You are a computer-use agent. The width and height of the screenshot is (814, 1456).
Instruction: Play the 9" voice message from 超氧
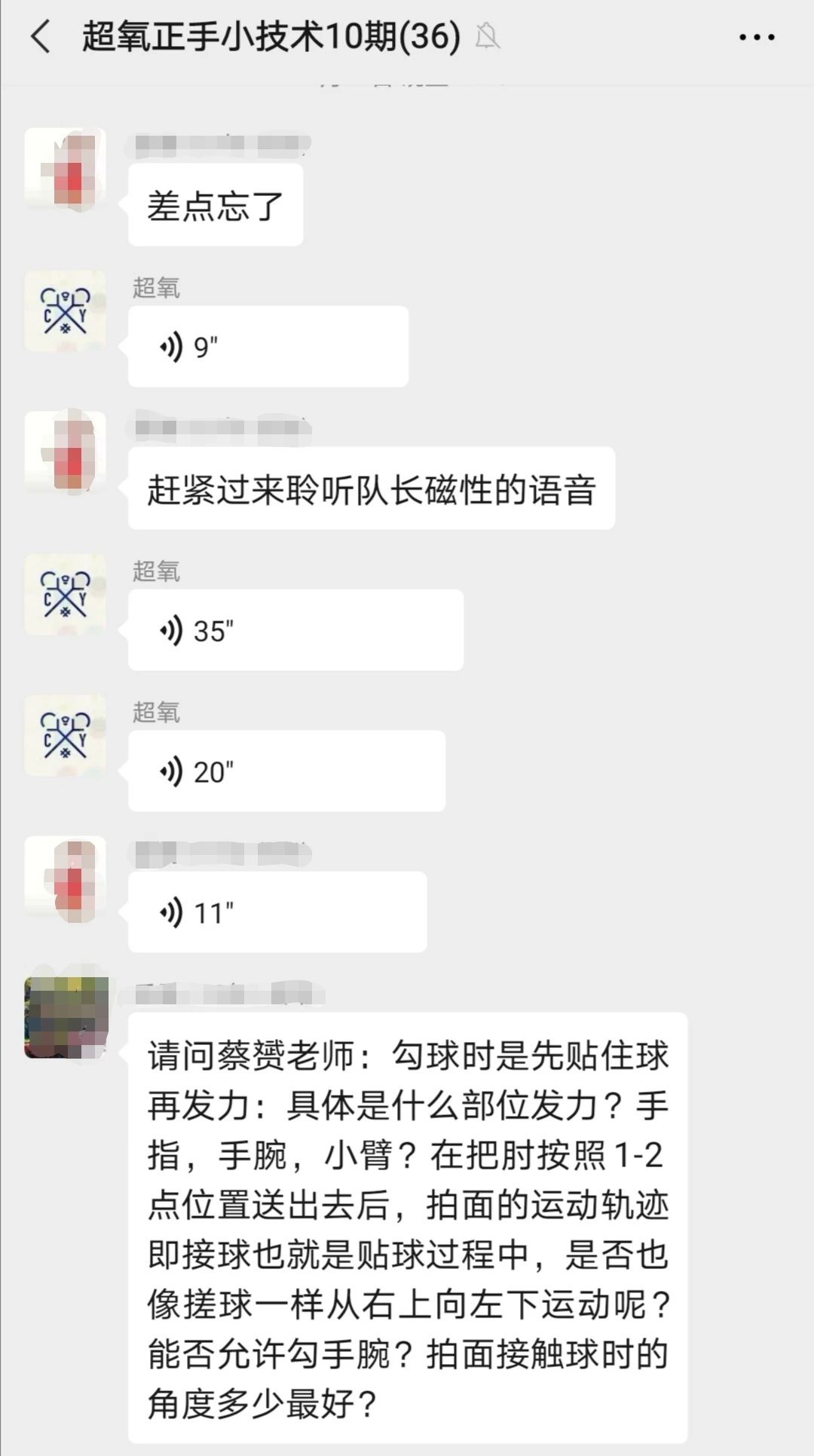point(268,345)
